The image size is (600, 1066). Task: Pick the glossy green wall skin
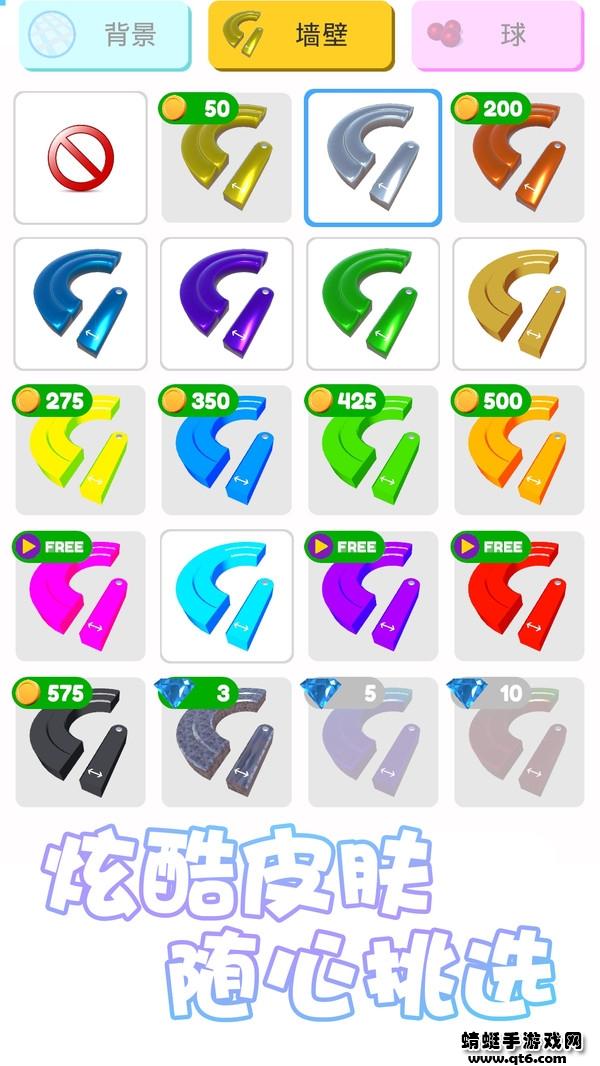[x=373, y=304]
